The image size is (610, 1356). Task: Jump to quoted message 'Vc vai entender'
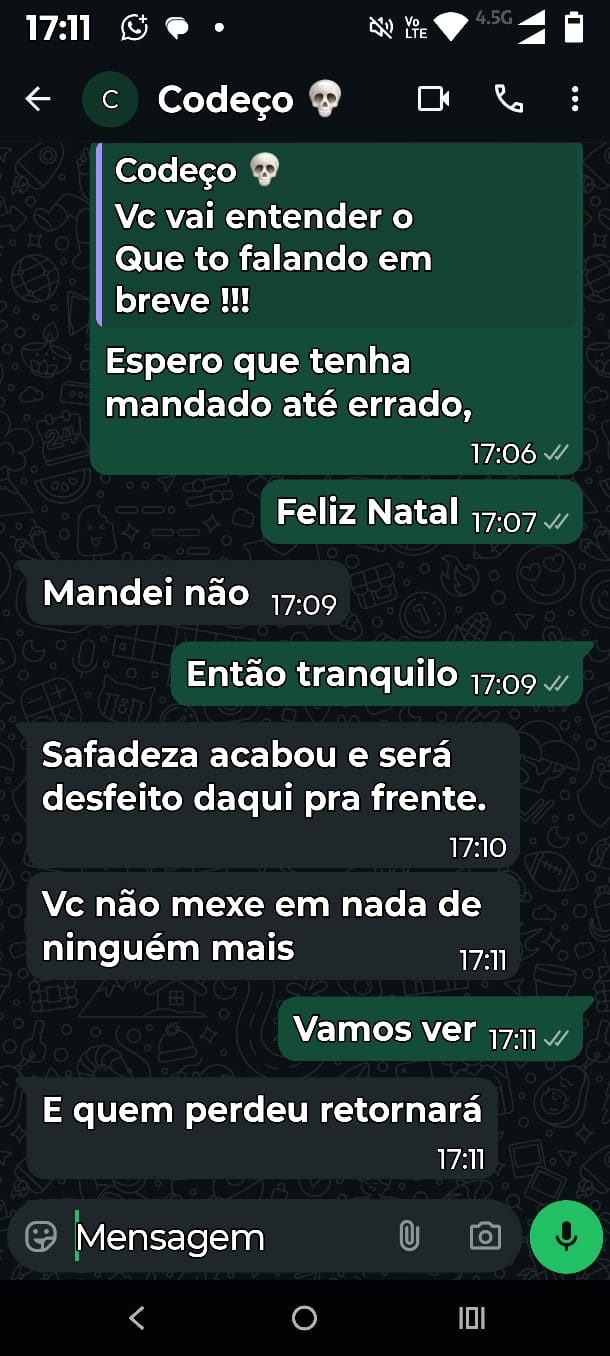click(338, 236)
